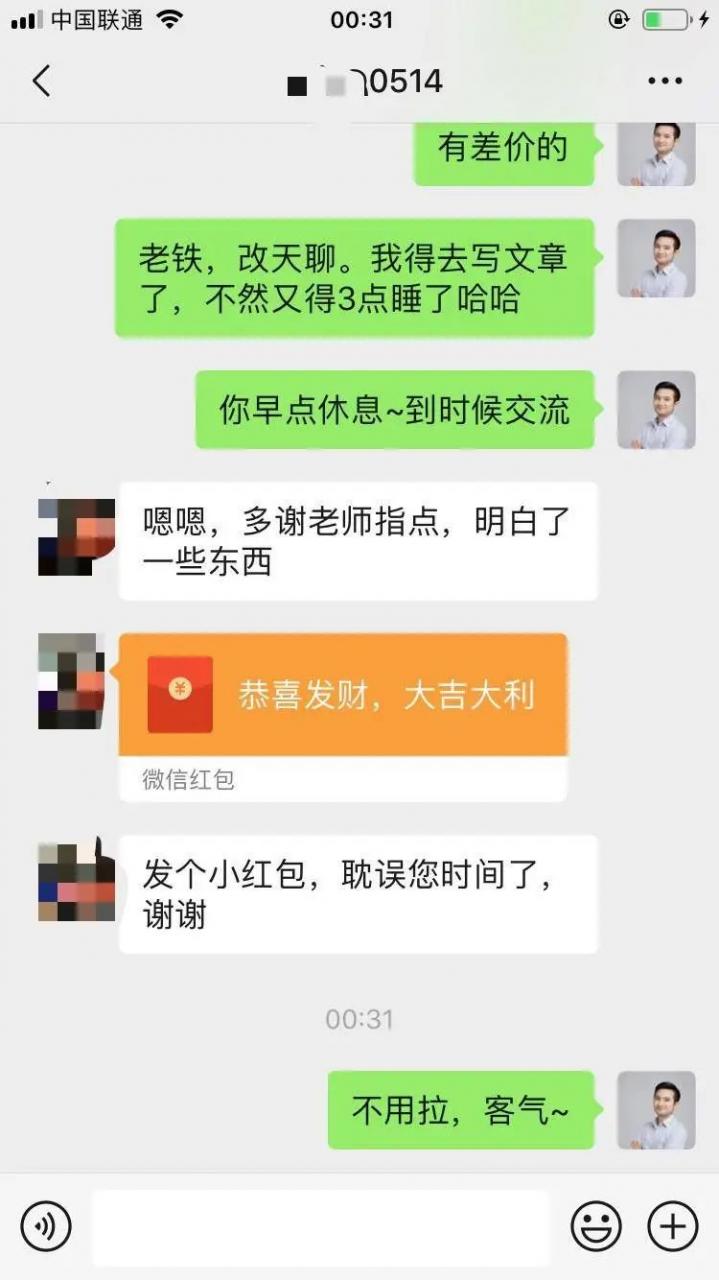
Task: View sender's avatar beside 不用拉，客气~
Action: tap(656, 1110)
